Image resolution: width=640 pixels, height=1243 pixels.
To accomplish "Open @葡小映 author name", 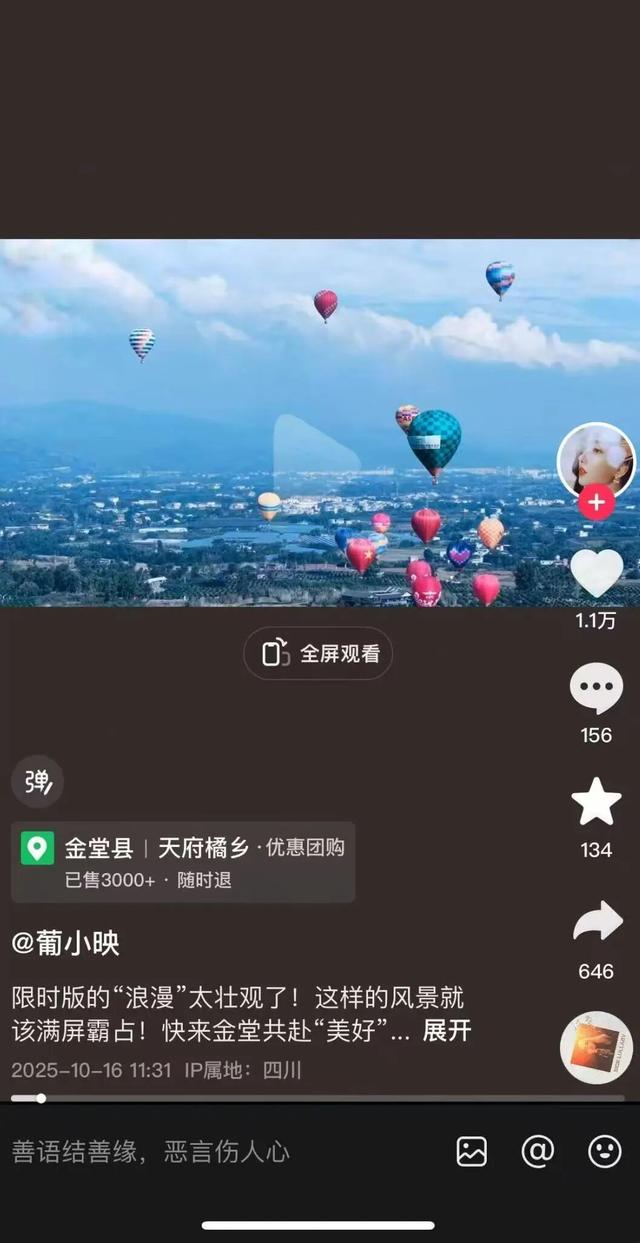I will [66, 942].
